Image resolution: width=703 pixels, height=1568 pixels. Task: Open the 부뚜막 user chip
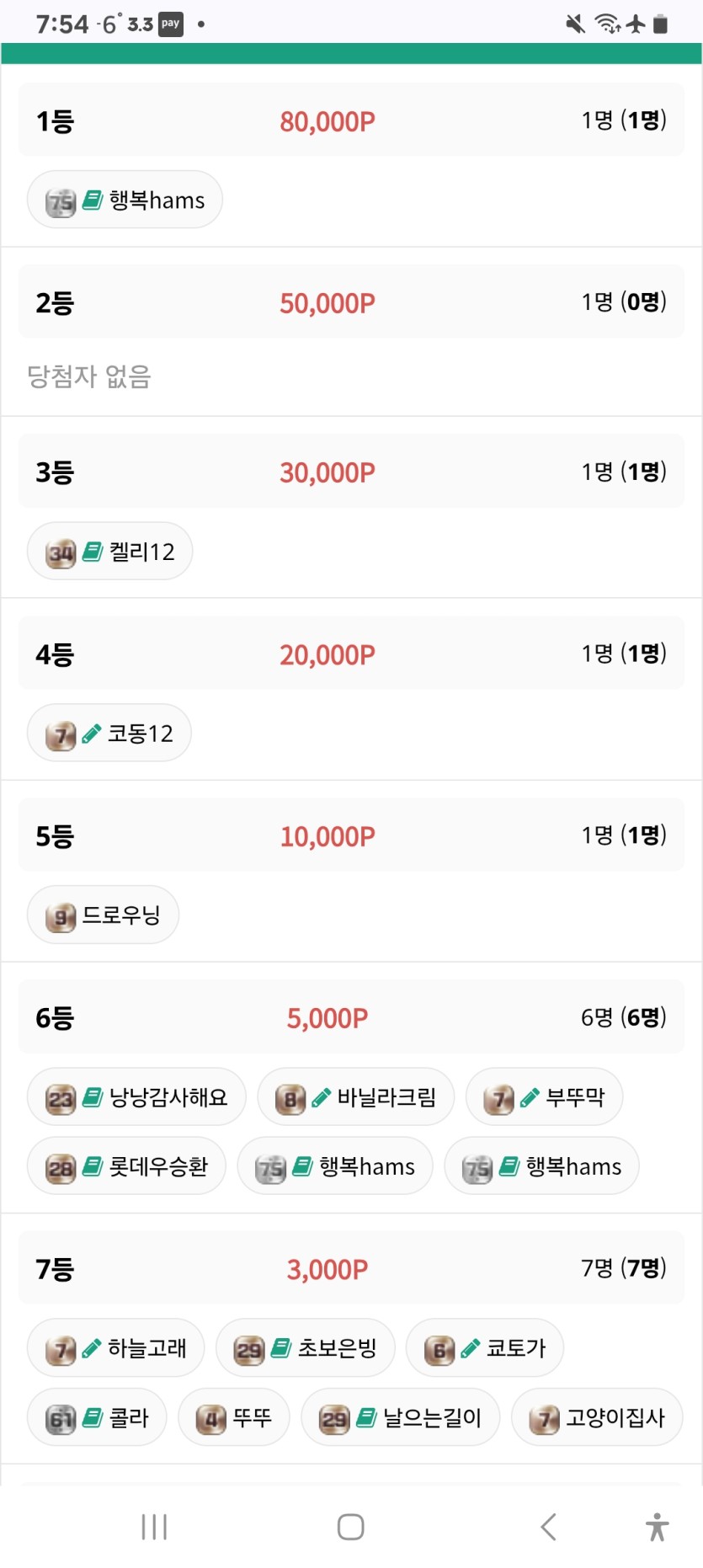[x=544, y=1097]
